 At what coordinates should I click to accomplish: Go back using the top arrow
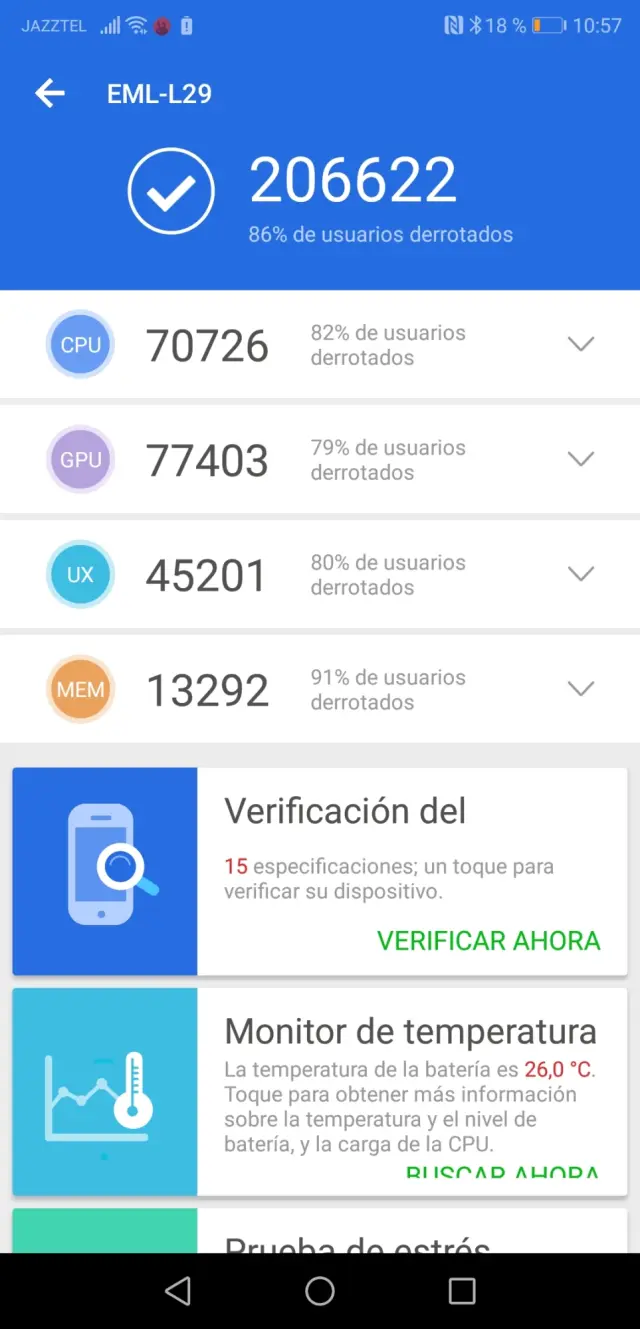point(50,94)
